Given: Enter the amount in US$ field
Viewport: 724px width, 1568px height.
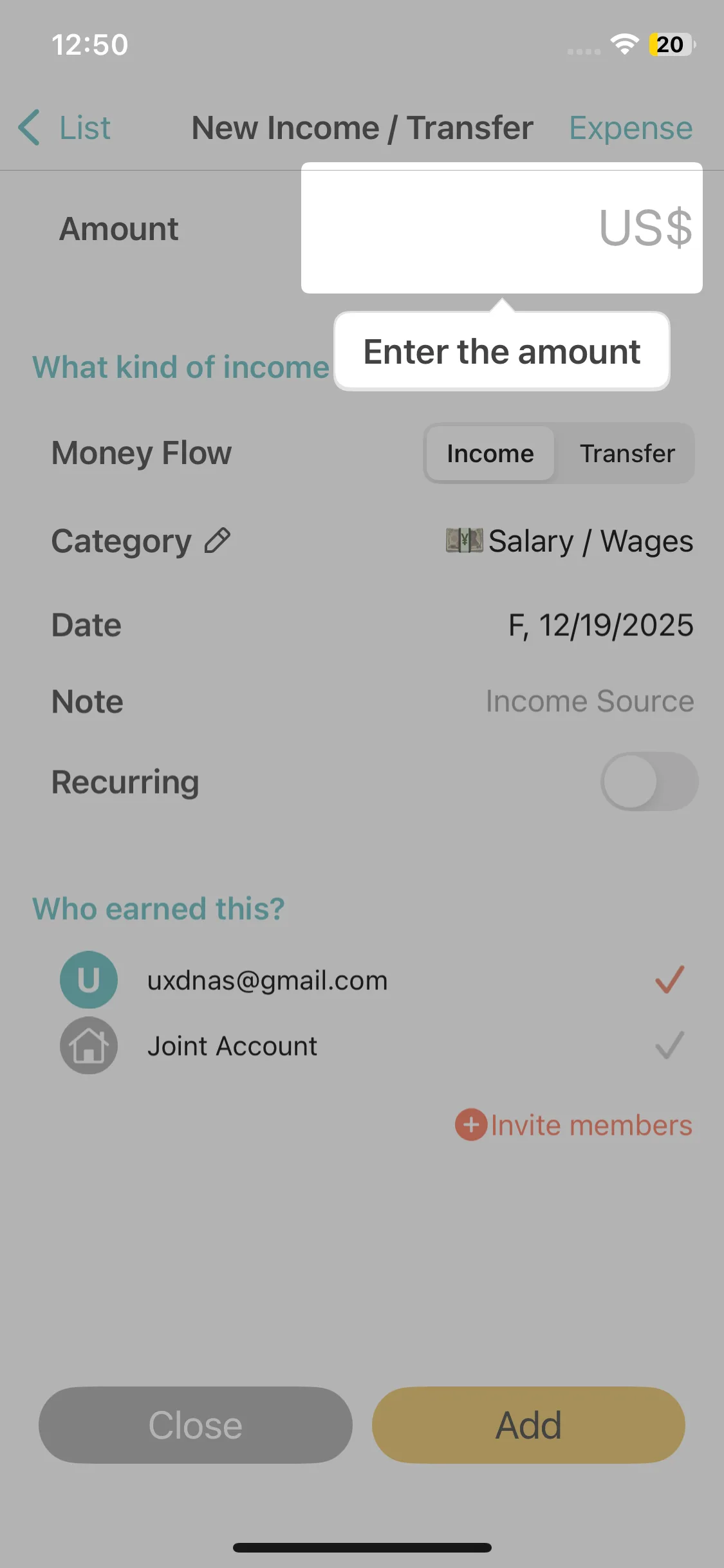Looking at the screenshot, I should (x=501, y=229).
